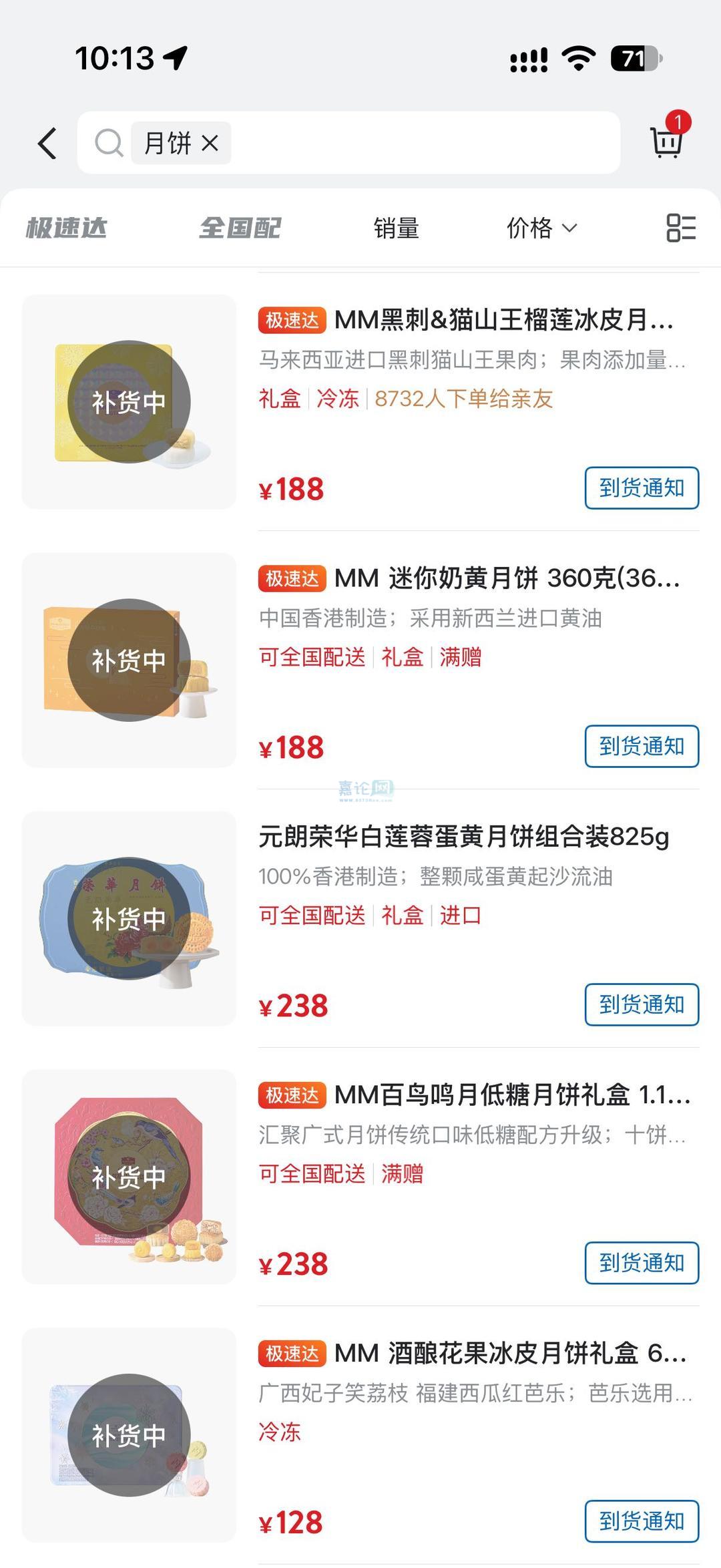Sort results by 销量

click(x=396, y=228)
